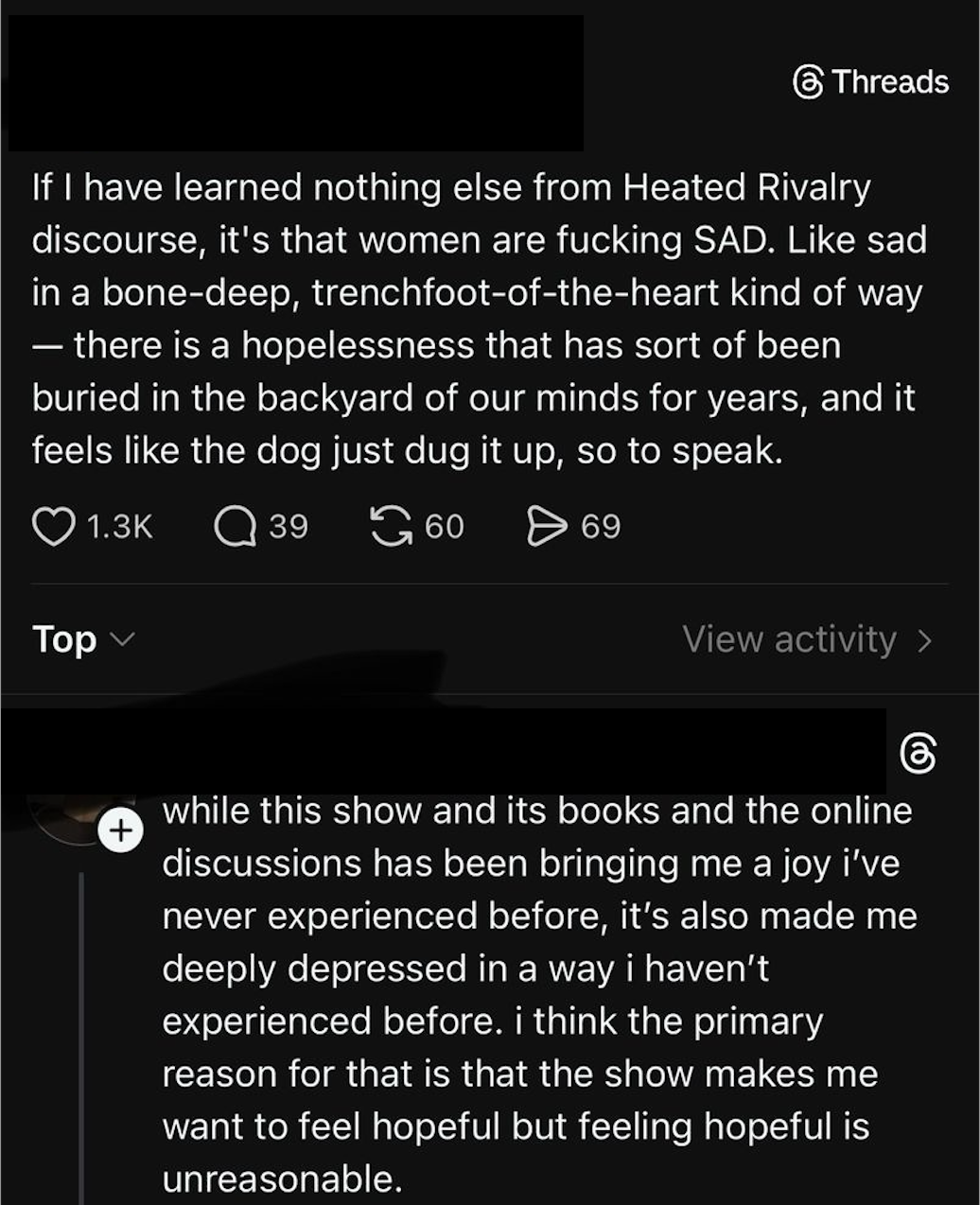Select the Top replies filter

64,638
